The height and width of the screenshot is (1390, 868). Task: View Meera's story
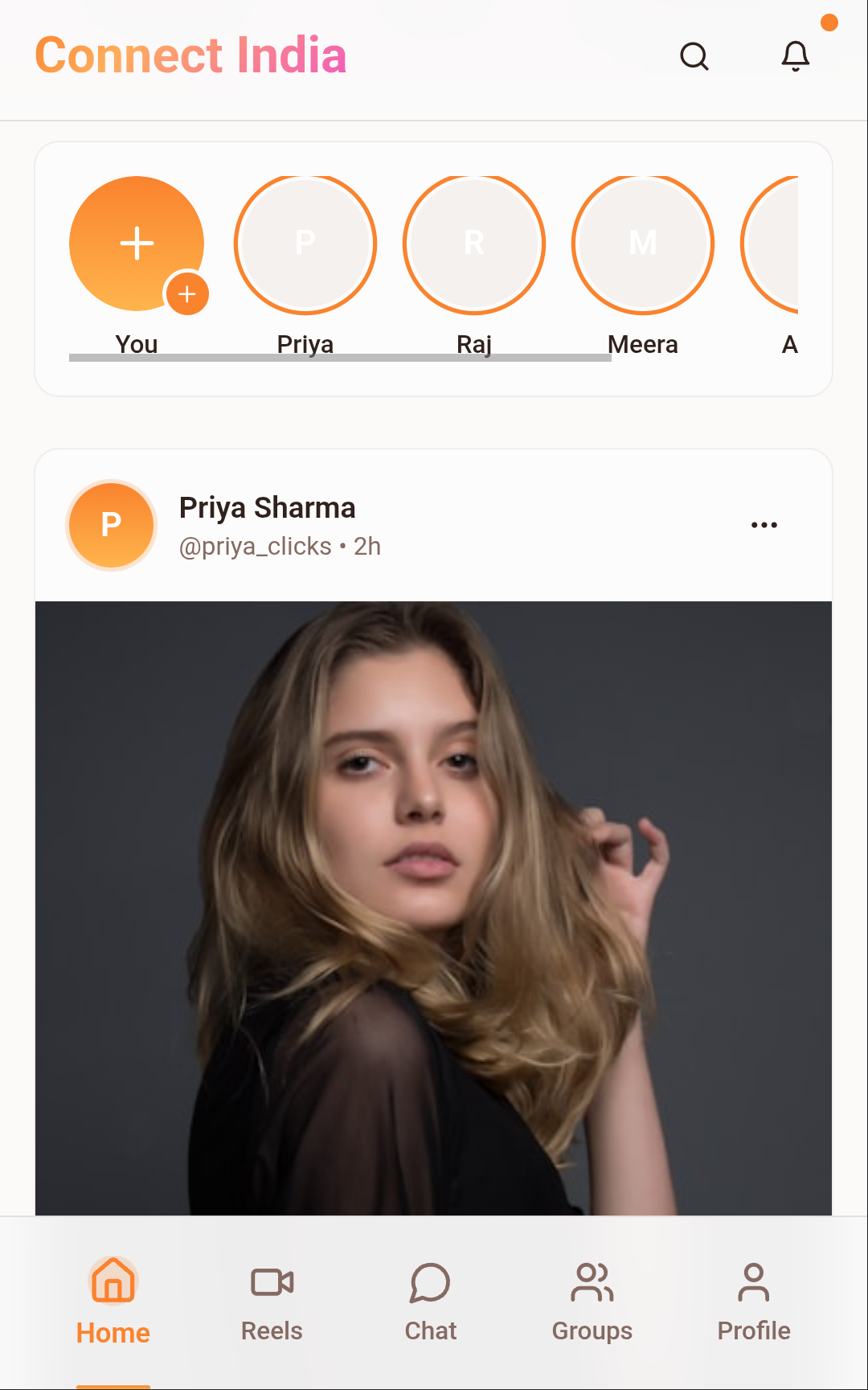click(x=643, y=244)
